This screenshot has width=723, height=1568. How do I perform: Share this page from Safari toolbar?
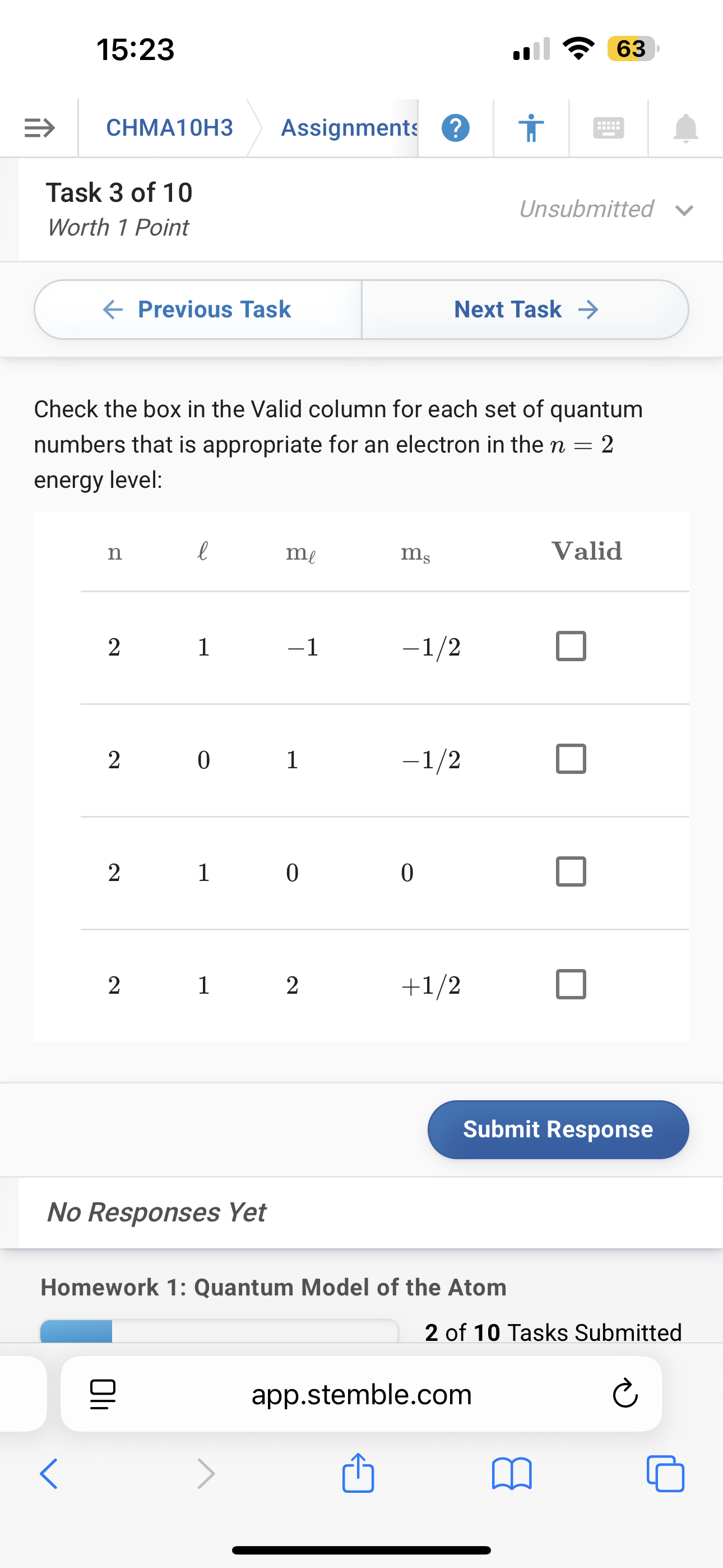coord(358,1473)
